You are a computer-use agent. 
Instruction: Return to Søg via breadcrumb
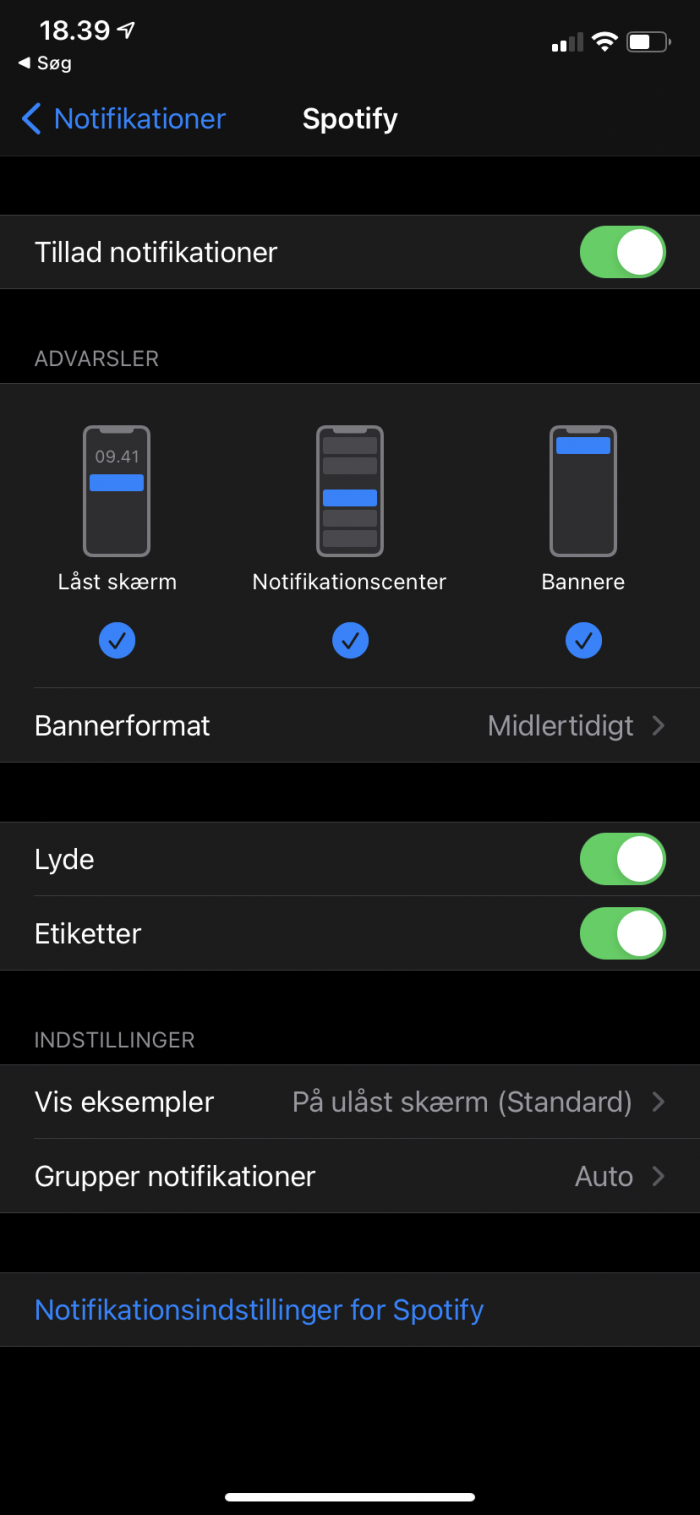tap(45, 63)
